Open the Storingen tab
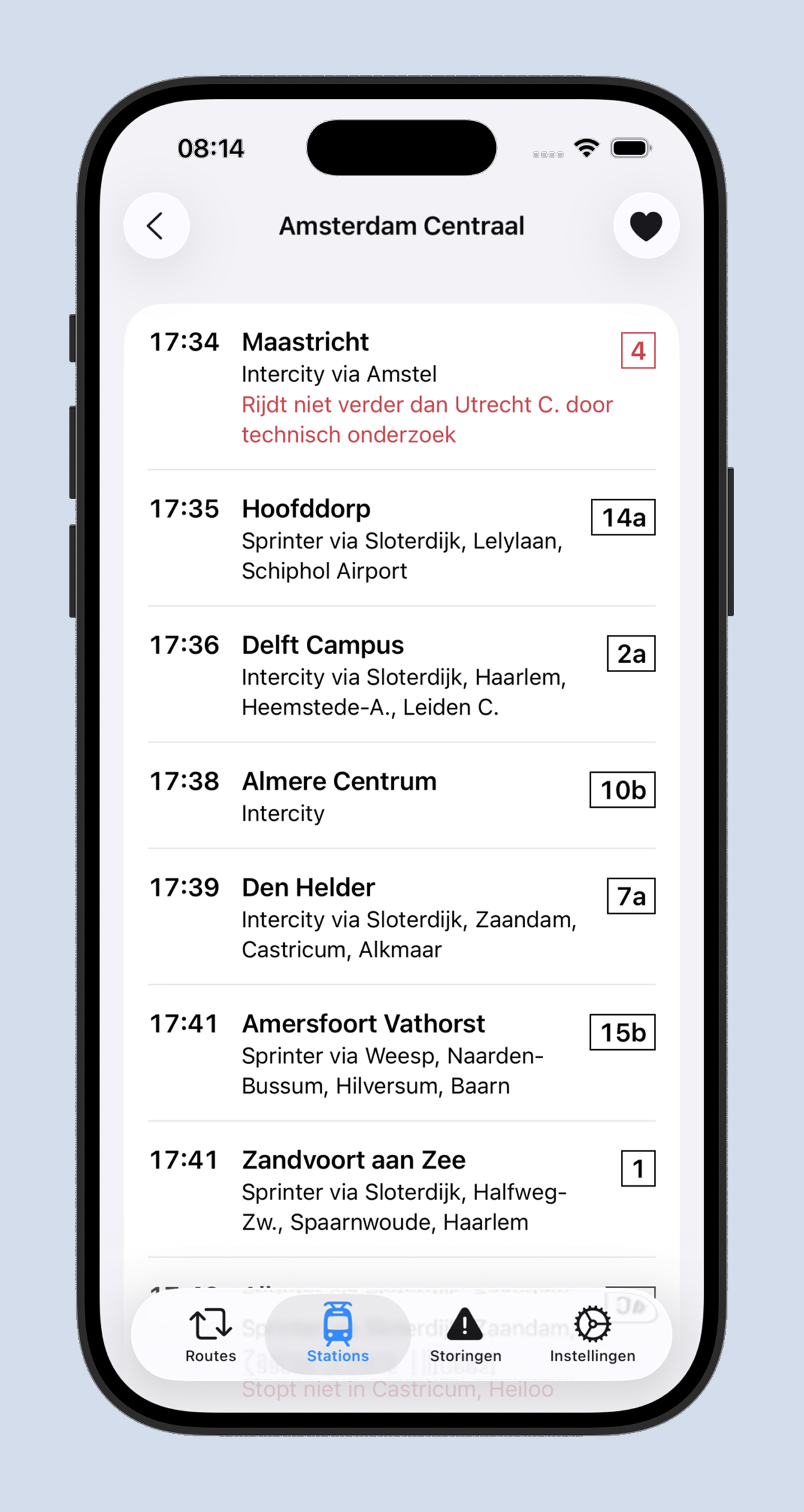 coord(465,1335)
